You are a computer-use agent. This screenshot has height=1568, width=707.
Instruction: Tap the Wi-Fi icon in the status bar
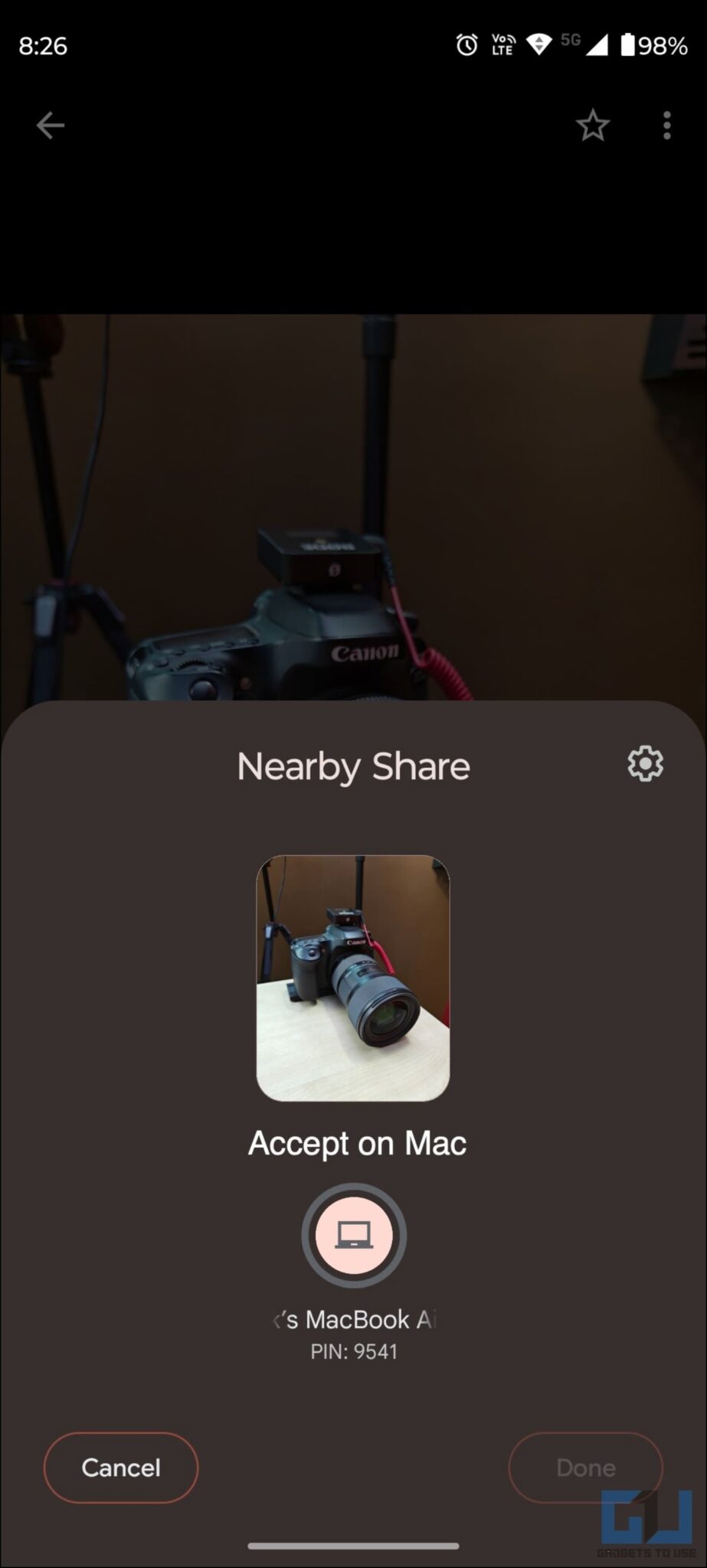pyautogui.click(x=538, y=46)
